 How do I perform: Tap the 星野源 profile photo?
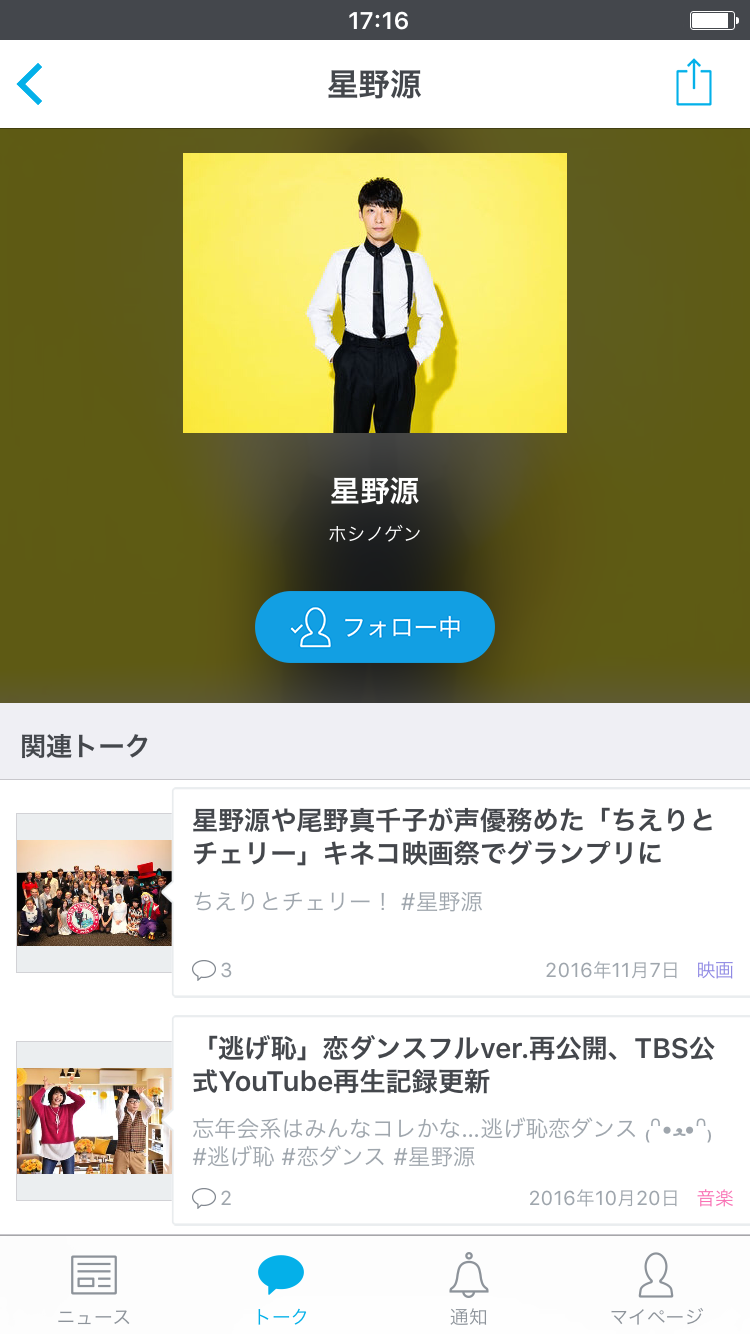pyautogui.click(x=374, y=292)
